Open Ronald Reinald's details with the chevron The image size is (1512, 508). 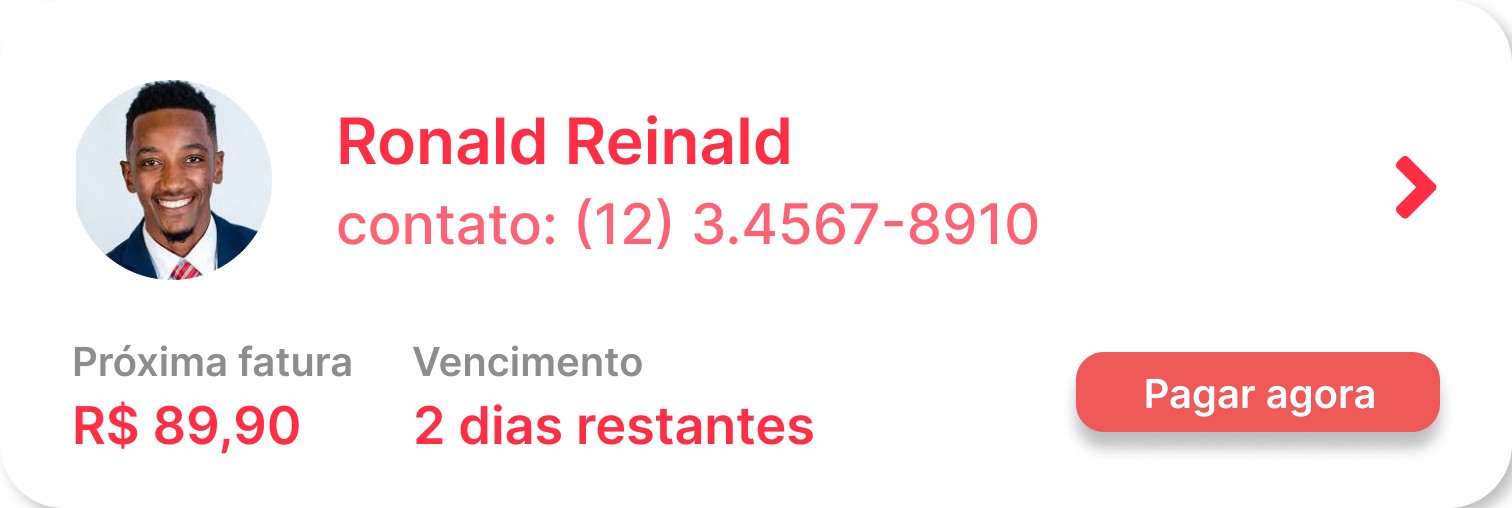pos(1416,187)
